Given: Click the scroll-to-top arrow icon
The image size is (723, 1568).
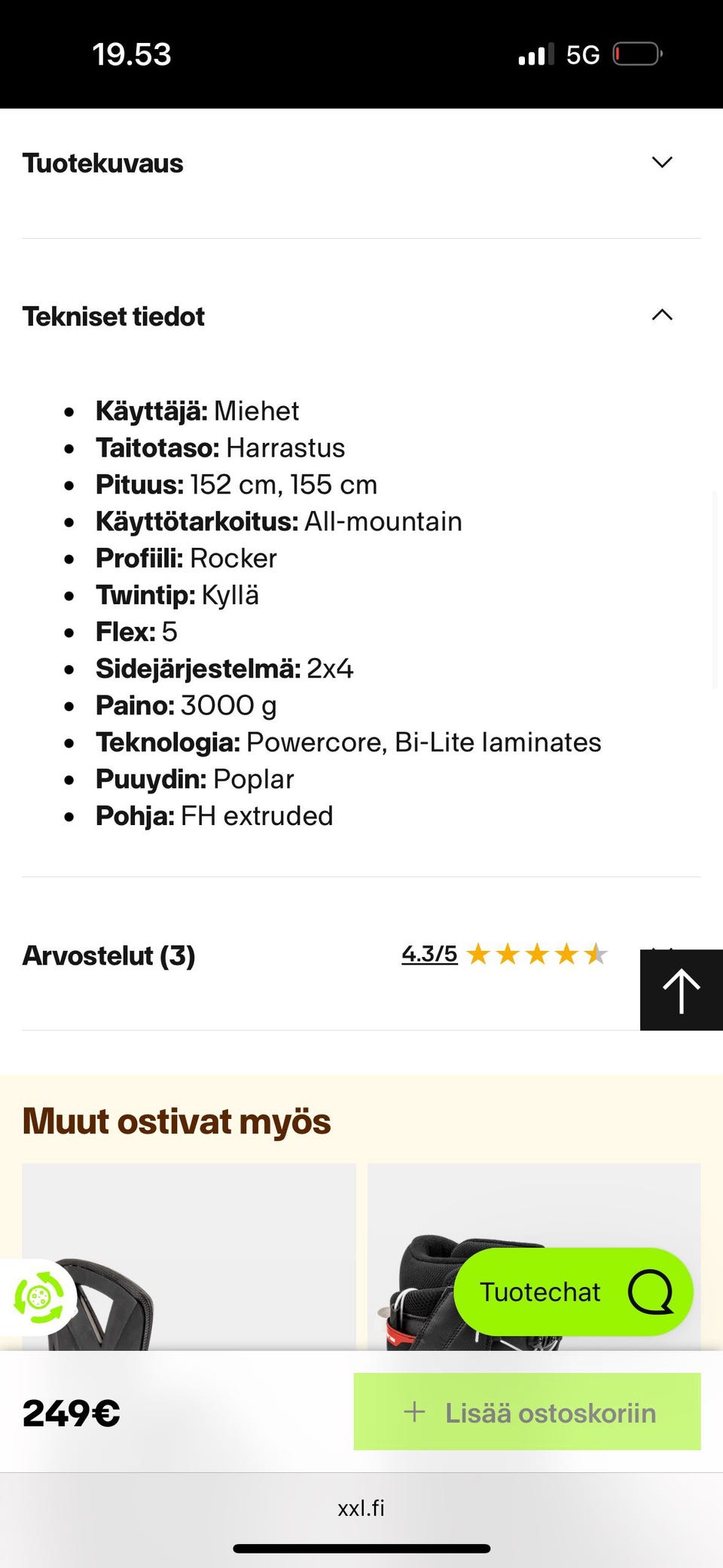Looking at the screenshot, I should click(x=680, y=989).
